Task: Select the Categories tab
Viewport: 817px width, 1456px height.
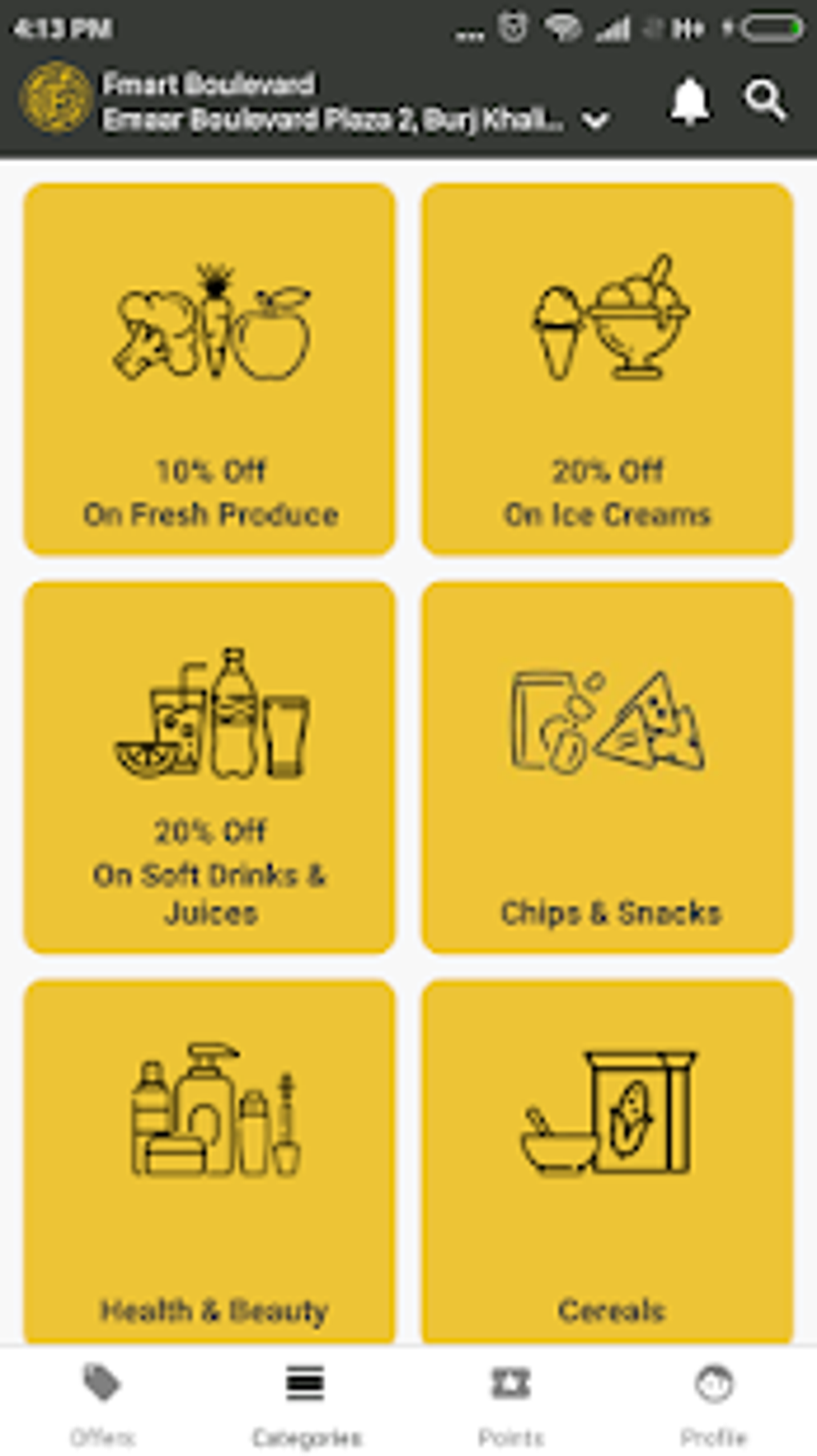Action: 306,1403
